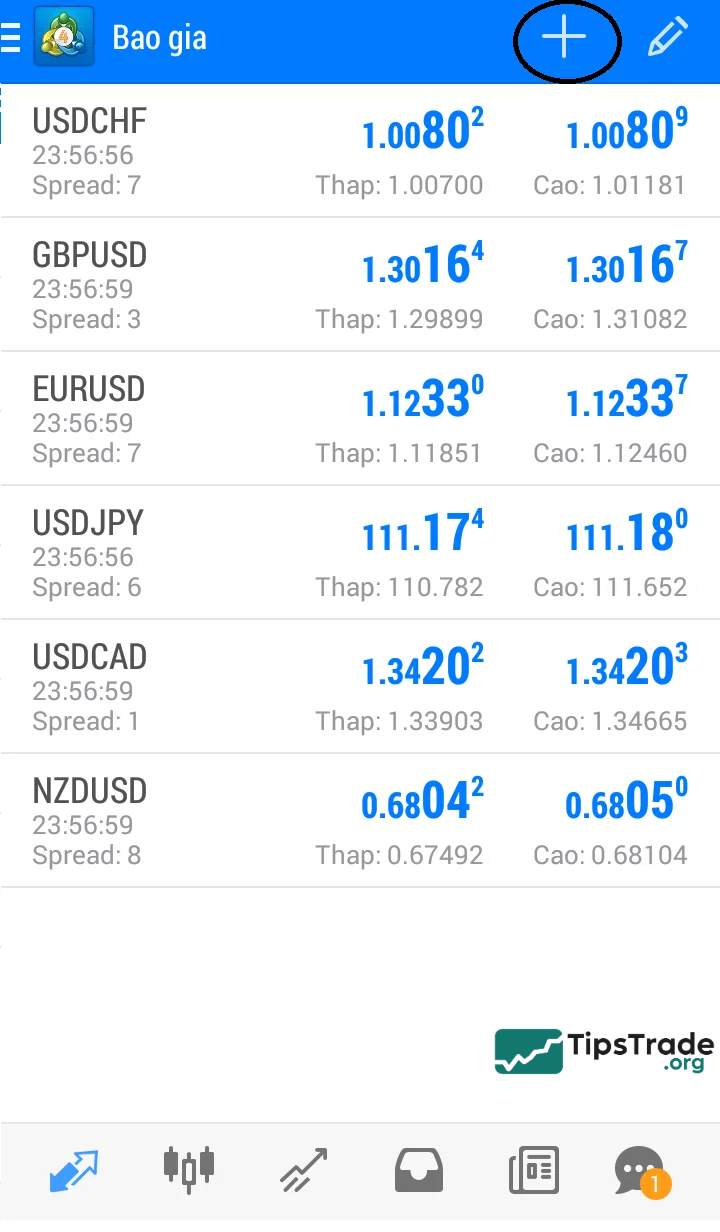
Task: Open the side drawer menu
Action: point(10,38)
